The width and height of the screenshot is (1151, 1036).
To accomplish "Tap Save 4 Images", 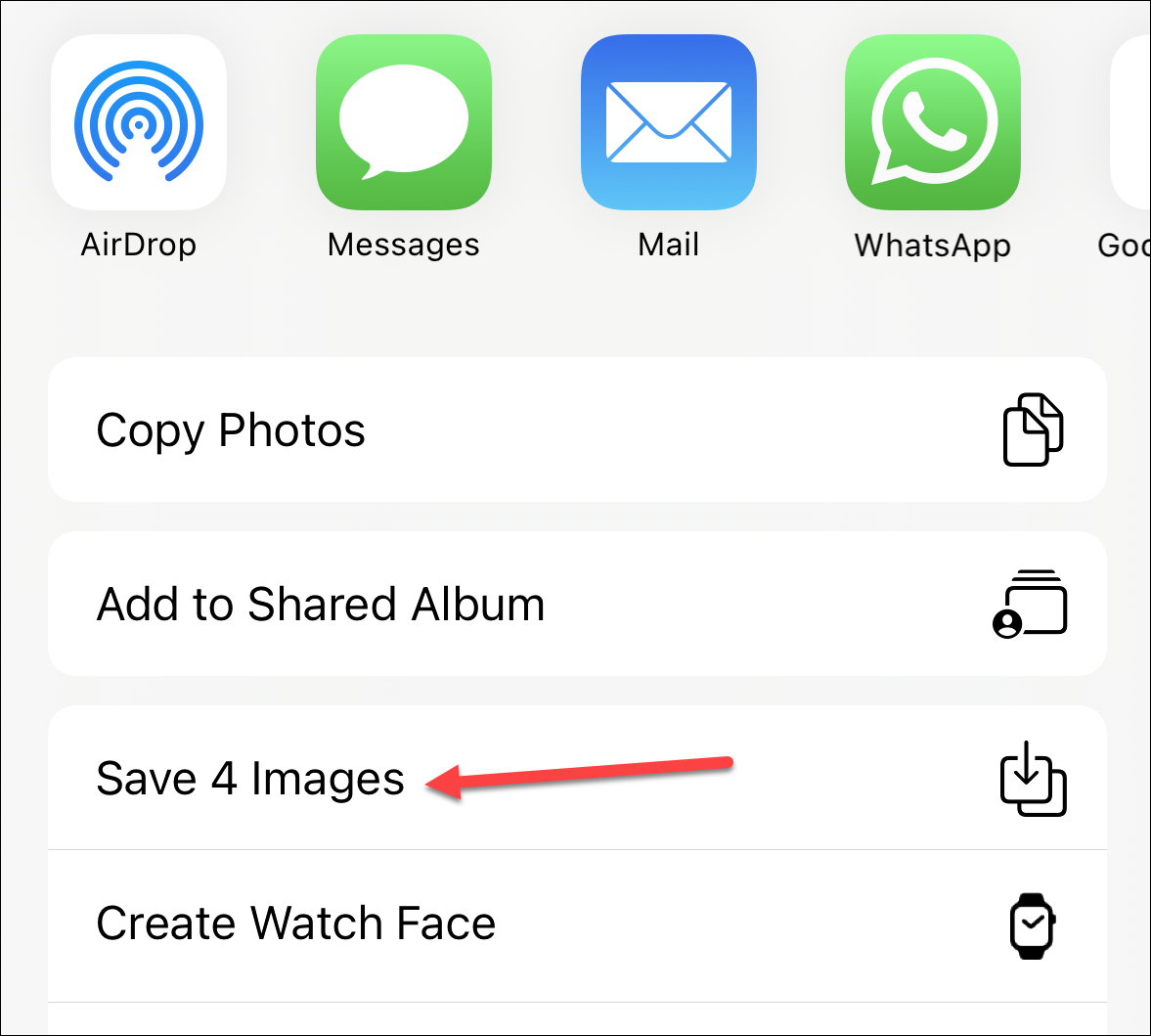I will point(577,779).
